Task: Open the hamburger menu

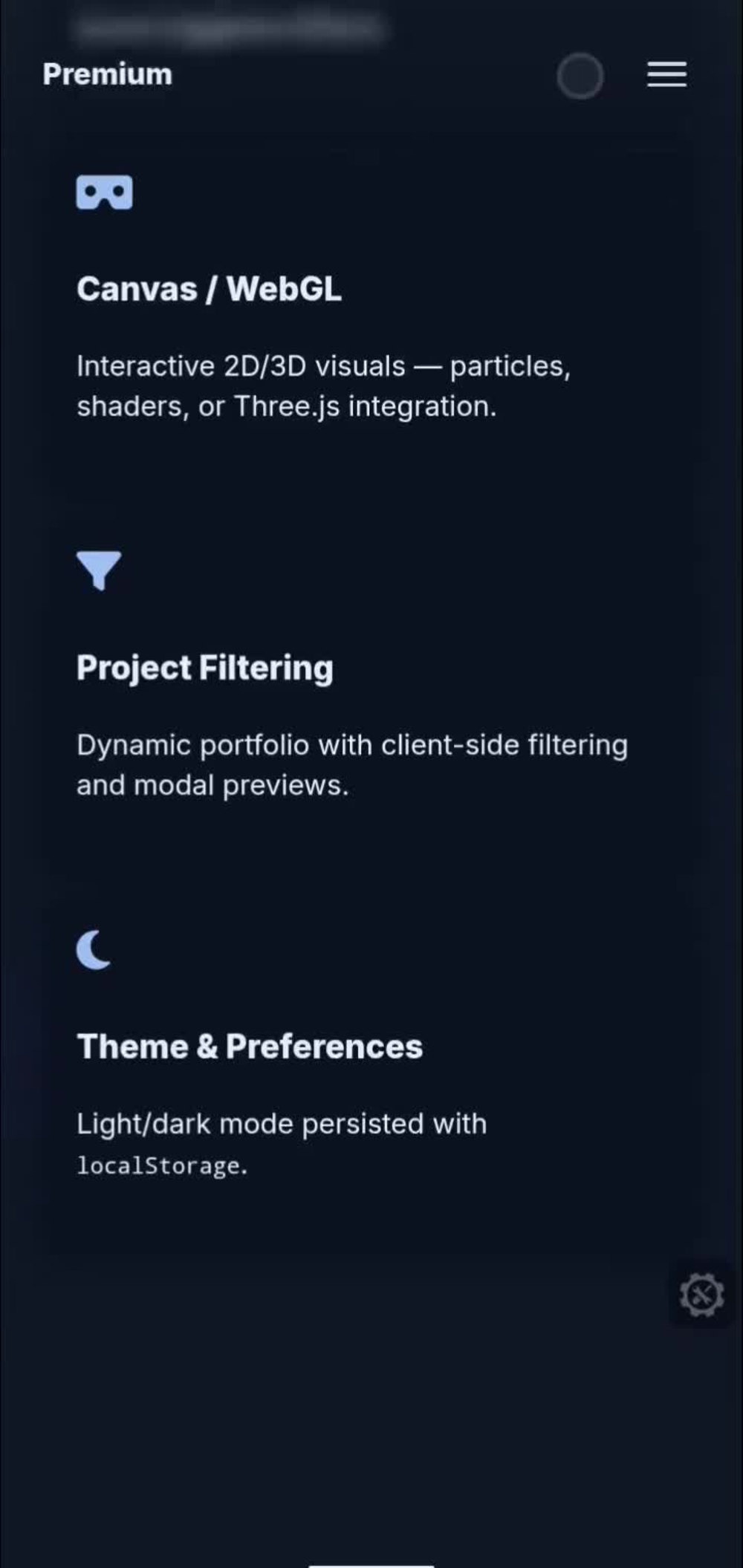Action: tap(666, 74)
